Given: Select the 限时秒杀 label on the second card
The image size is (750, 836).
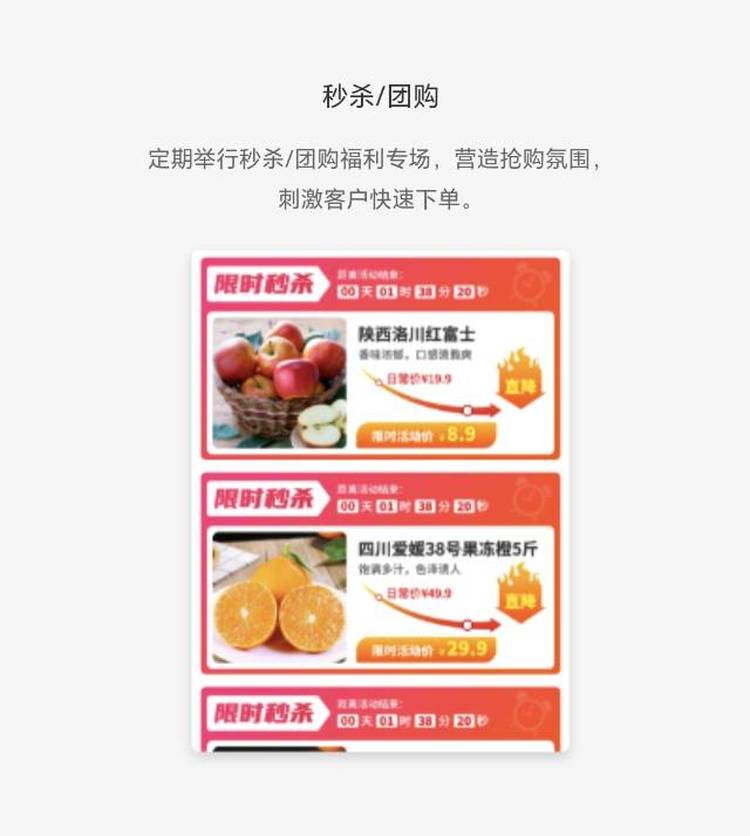Looking at the screenshot, I should click(x=264, y=497).
